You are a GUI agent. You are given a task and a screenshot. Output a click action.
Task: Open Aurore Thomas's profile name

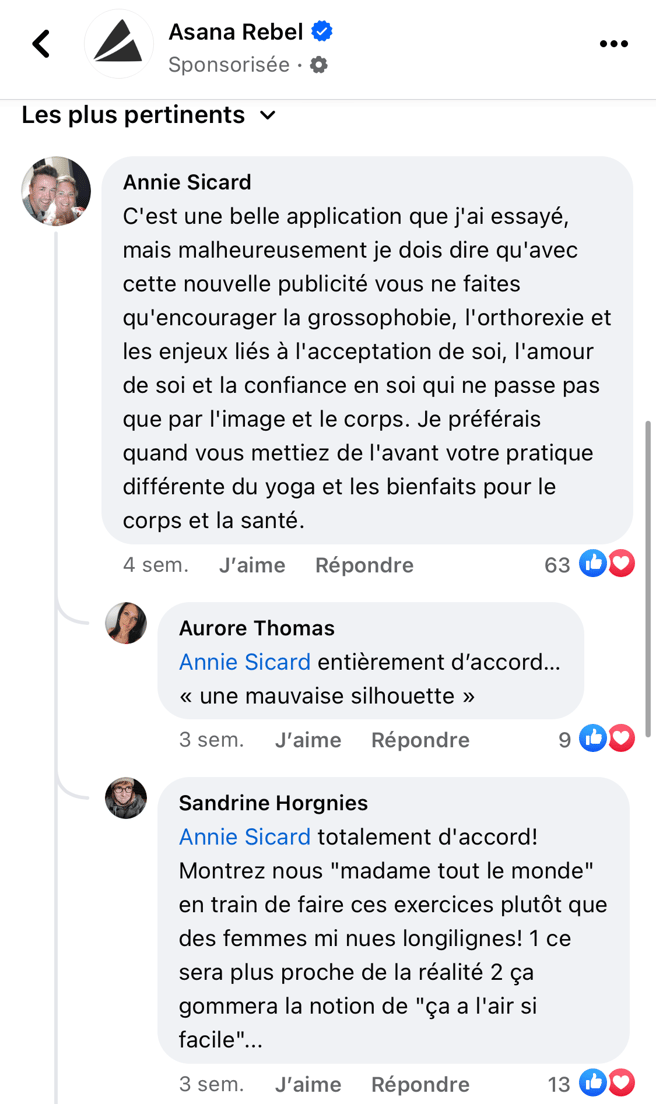tap(256, 628)
